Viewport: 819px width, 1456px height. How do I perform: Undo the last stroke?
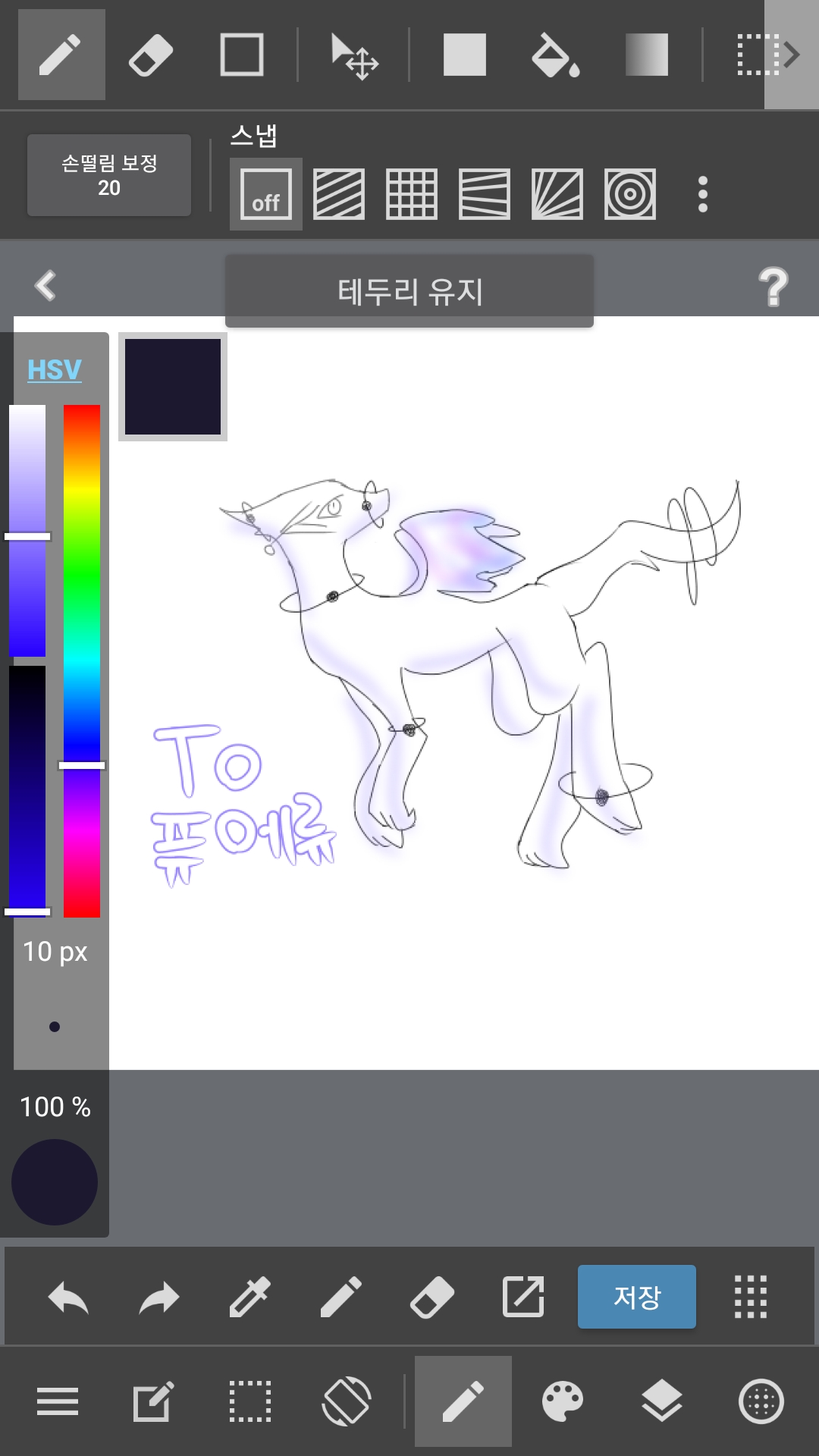tap(68, 1297)
